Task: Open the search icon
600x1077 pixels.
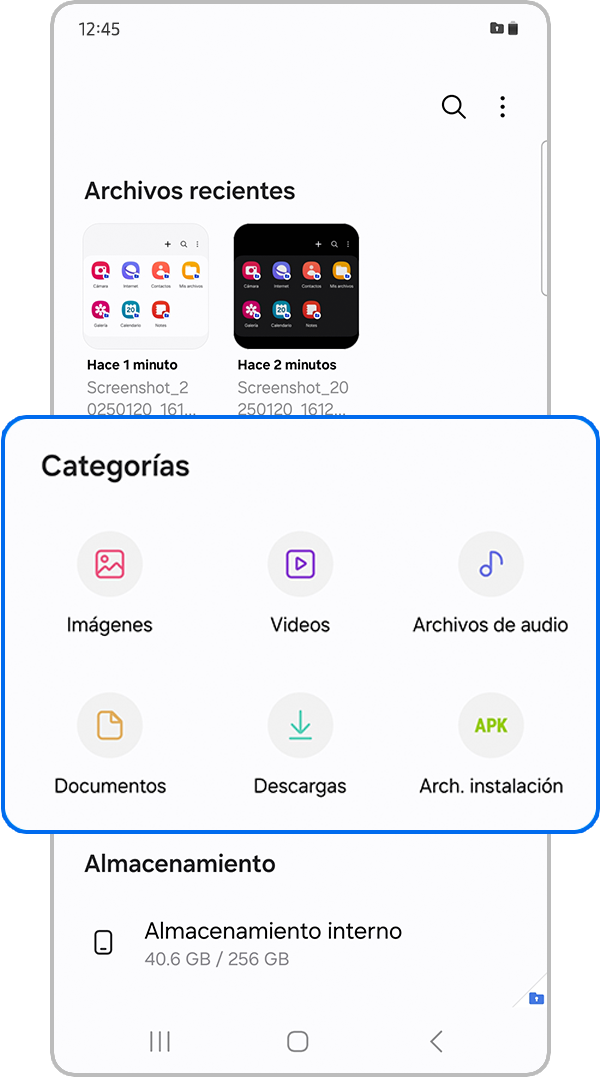Action: [453, 107]
